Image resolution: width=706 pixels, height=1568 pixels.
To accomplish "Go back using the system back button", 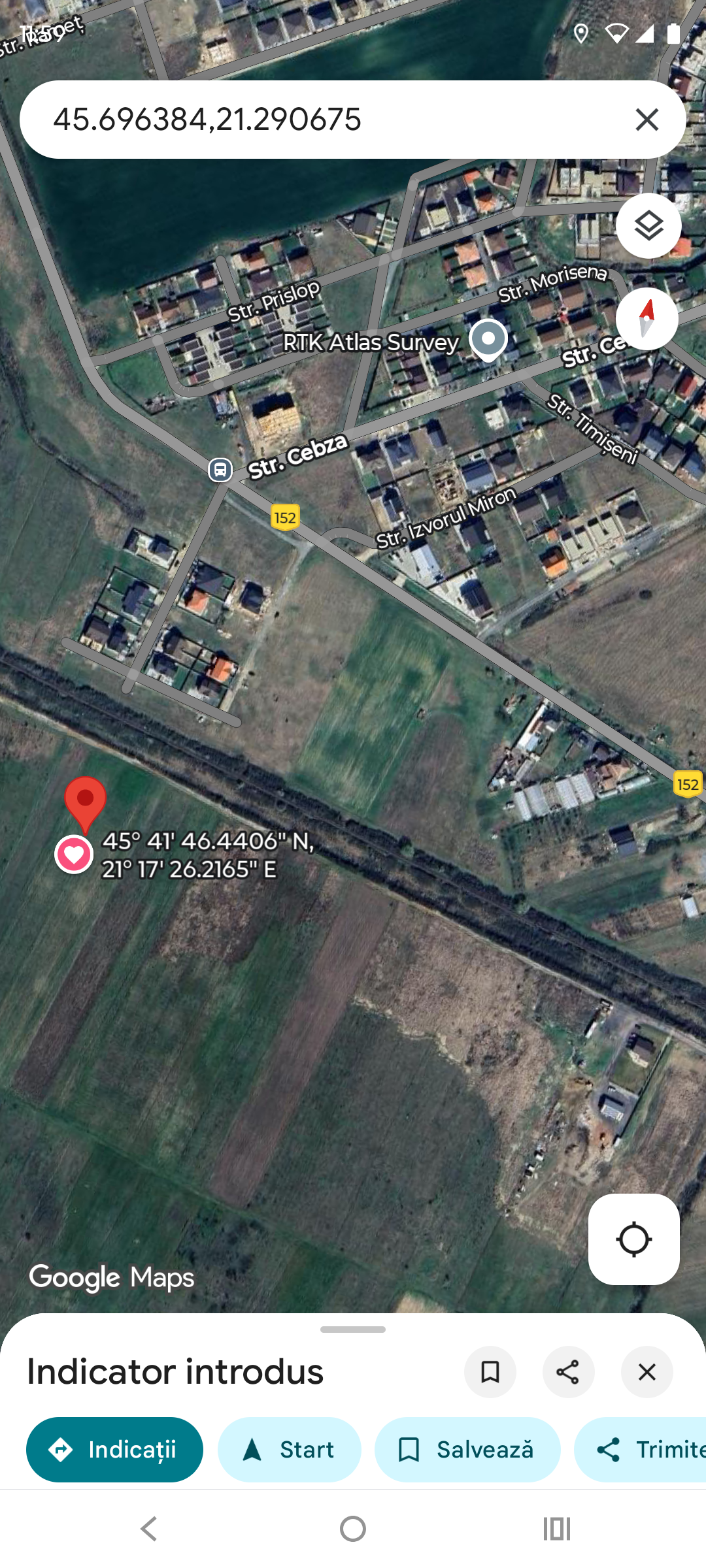I will [x=149, y=1529].
